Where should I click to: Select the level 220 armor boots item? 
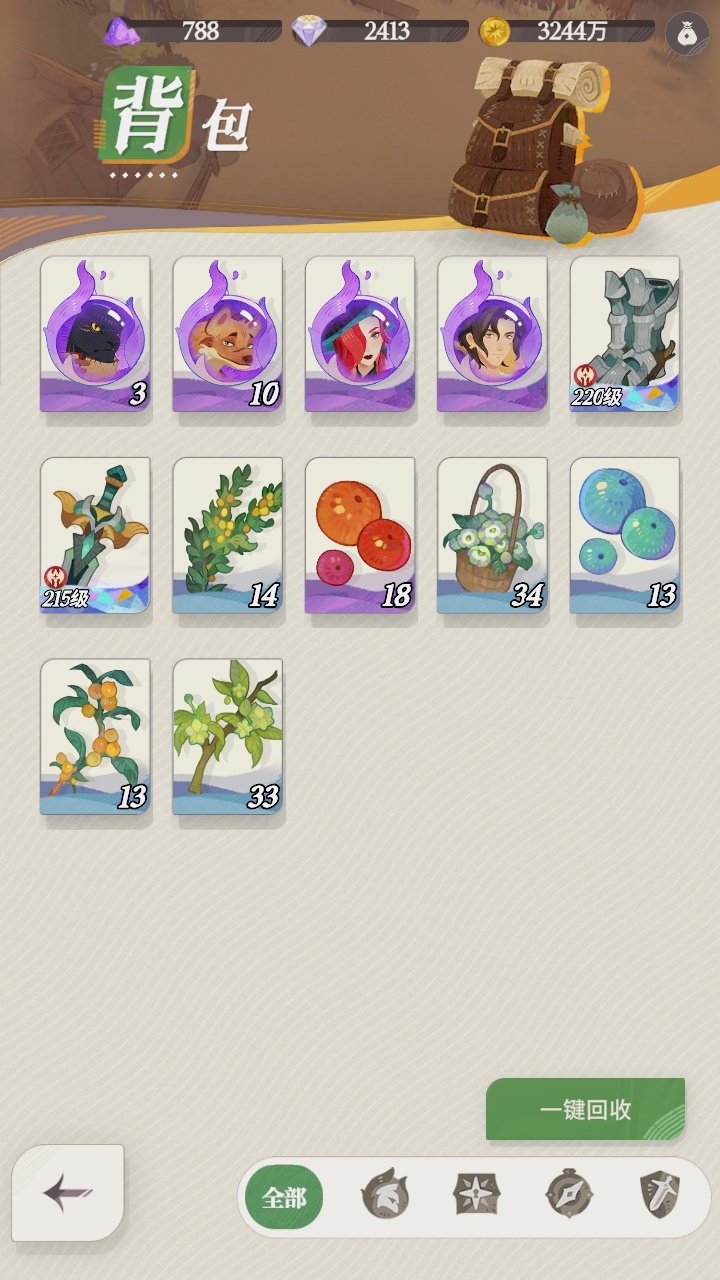[x=624, y=334]
